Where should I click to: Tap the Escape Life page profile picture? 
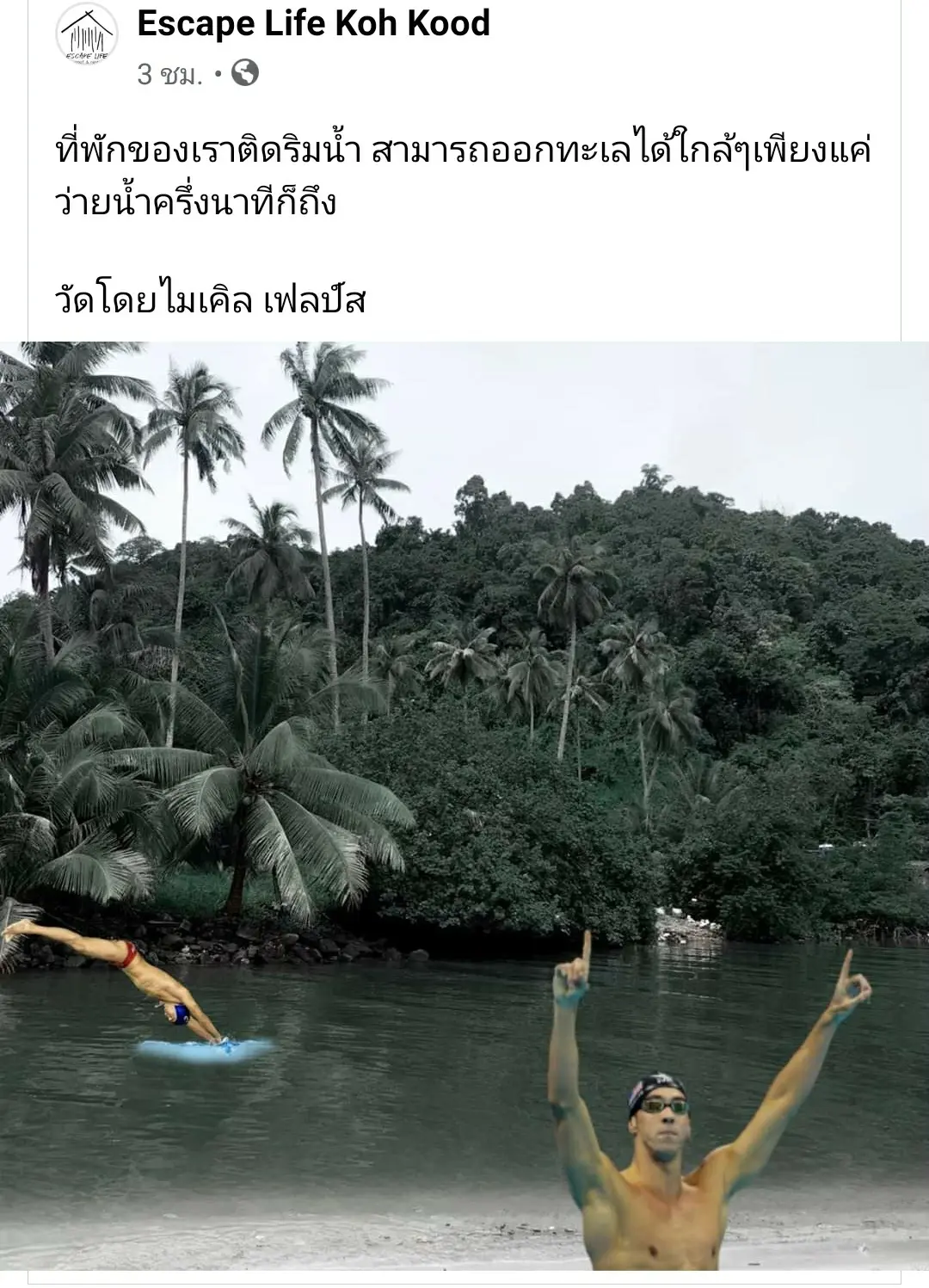tap(87, 37)
